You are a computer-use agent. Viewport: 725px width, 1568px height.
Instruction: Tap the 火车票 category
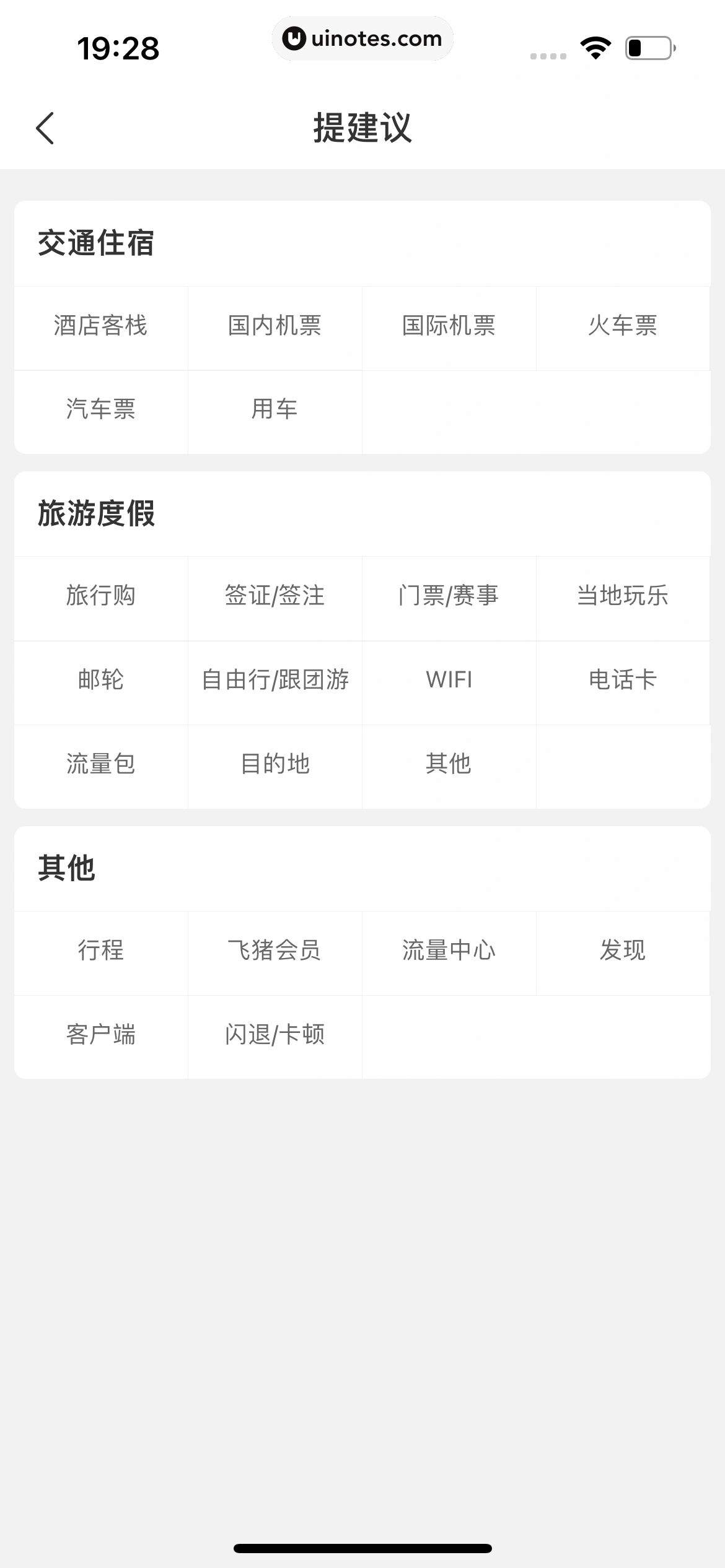(623, 326)
